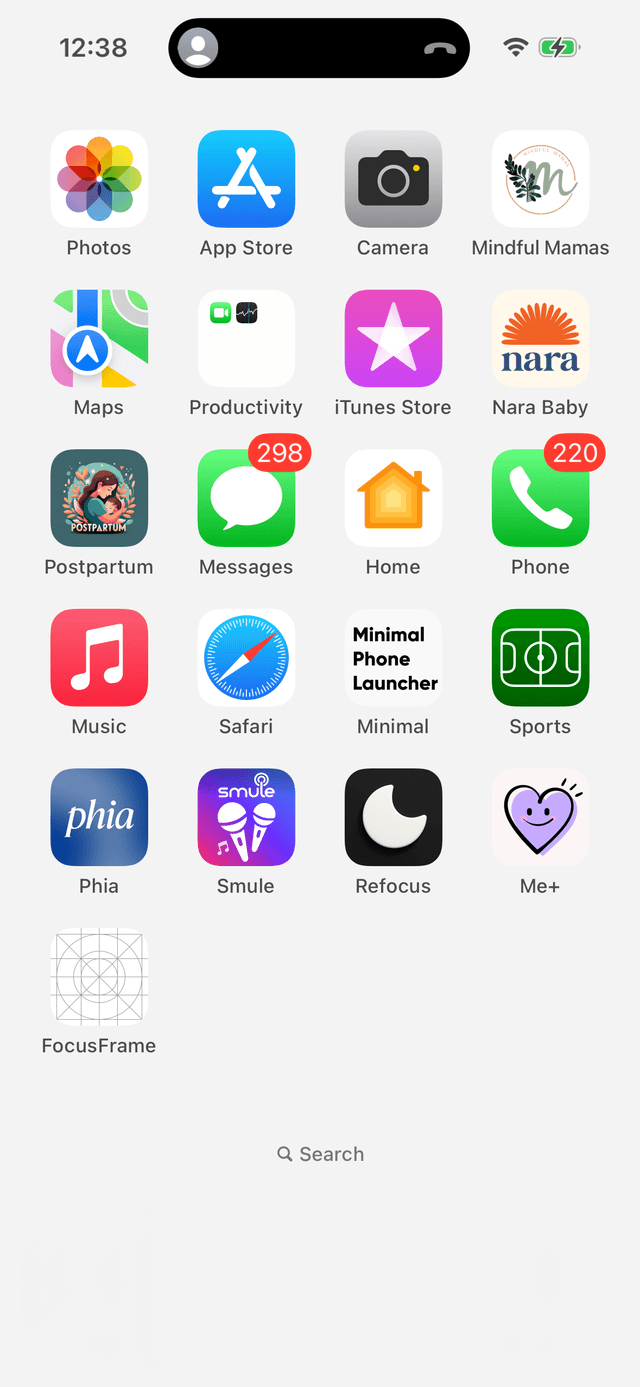Tap the Search pill above the dock

coord(320,1154)
